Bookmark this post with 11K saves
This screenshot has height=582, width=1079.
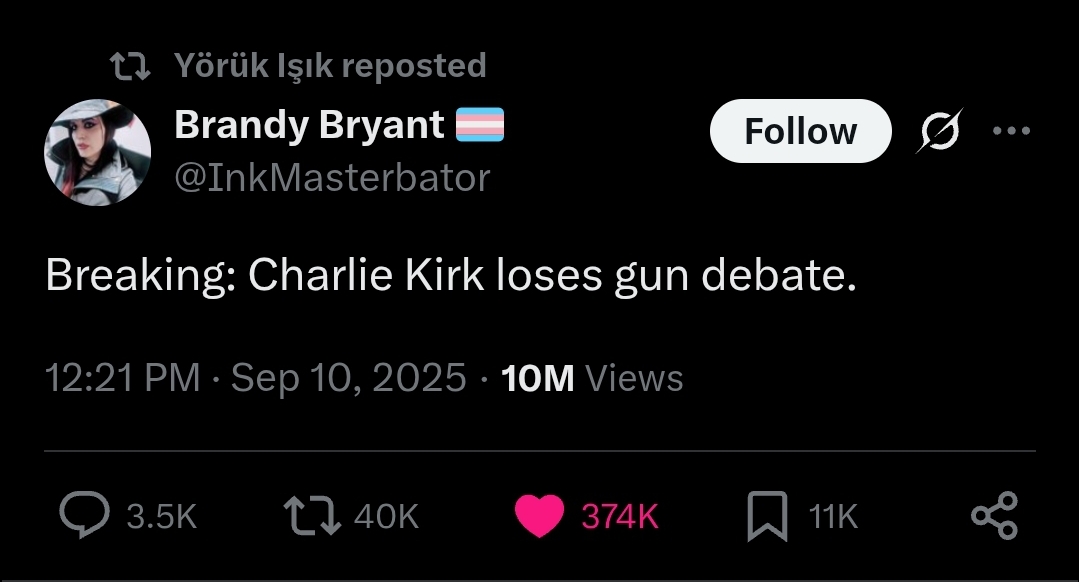pos(767,515)
